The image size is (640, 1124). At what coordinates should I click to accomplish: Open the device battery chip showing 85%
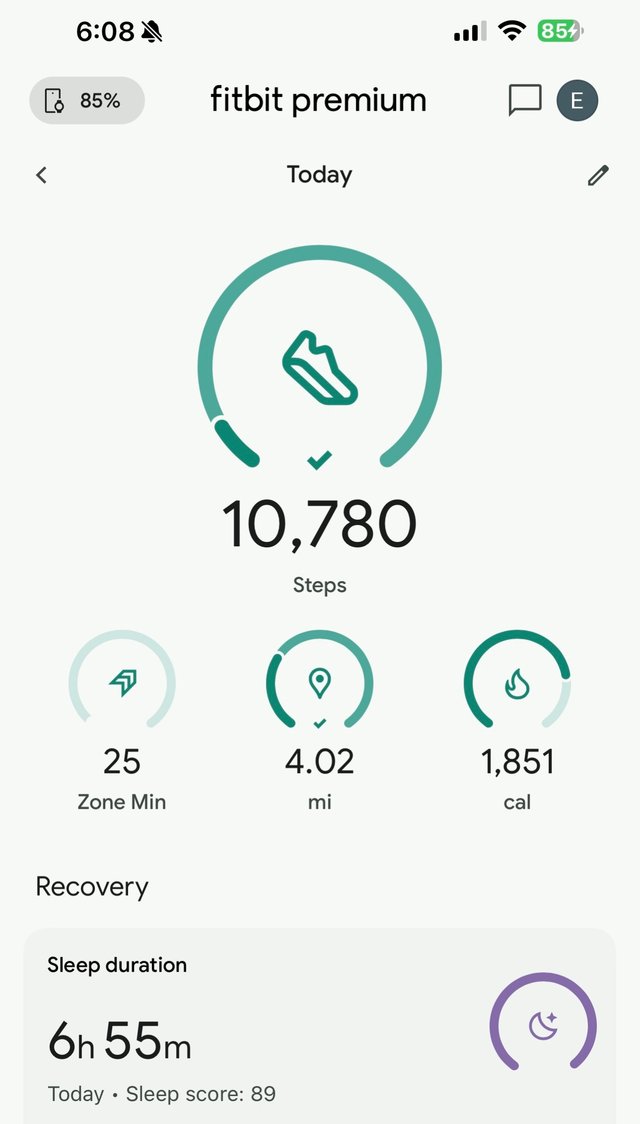pyautogui.click(x=87, y=100)
